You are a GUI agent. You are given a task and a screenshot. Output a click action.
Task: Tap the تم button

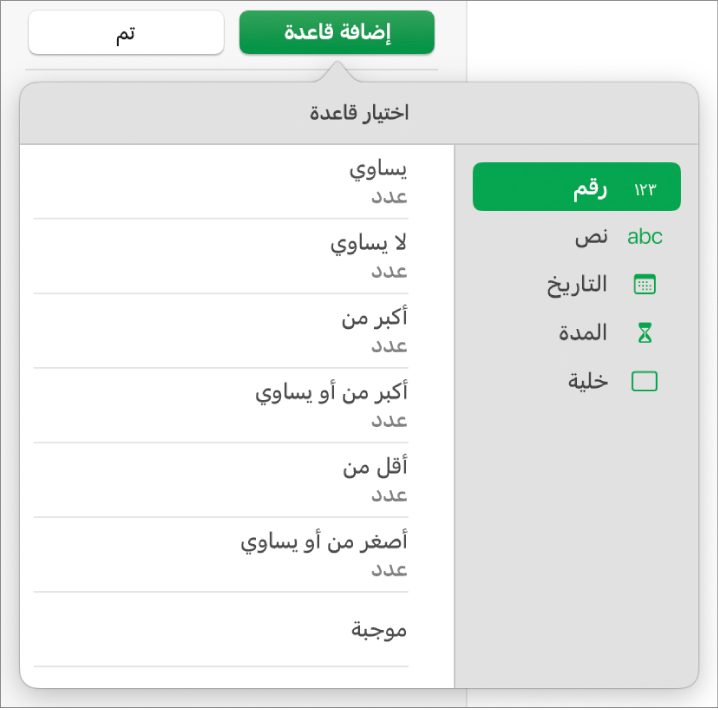126,32
